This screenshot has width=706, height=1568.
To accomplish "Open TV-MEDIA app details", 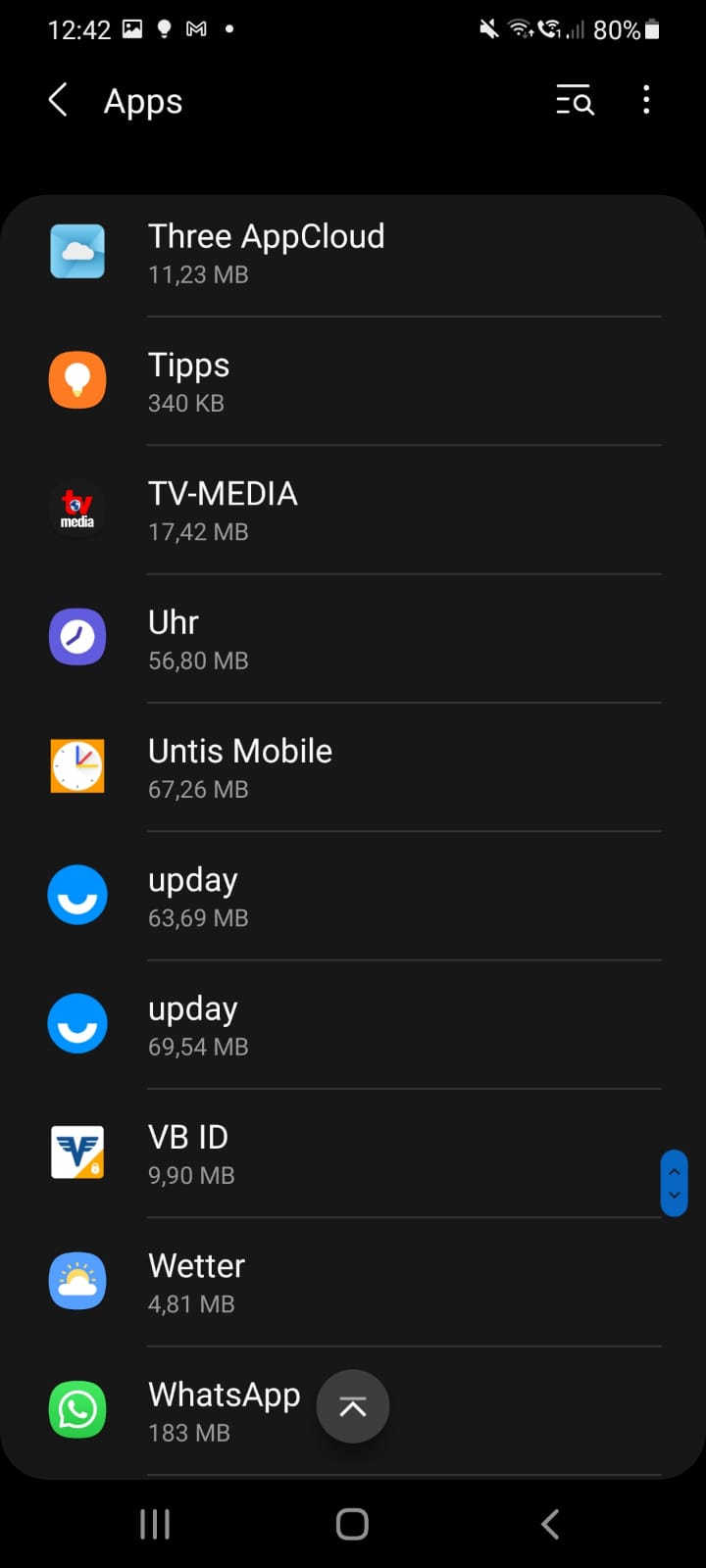I will click(x=353, y=510).
